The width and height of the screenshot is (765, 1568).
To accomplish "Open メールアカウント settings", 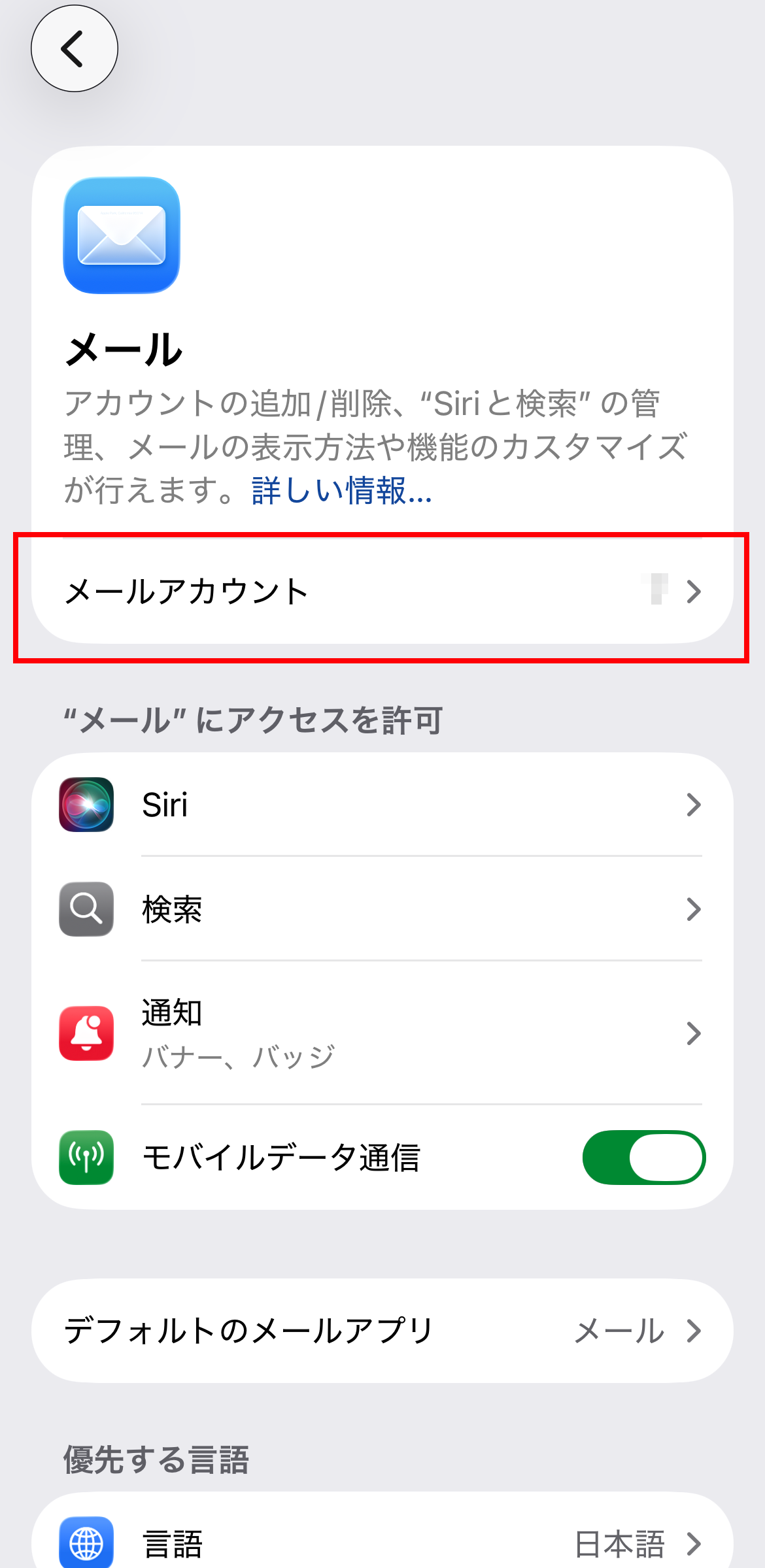I will [x=382, y=592].
